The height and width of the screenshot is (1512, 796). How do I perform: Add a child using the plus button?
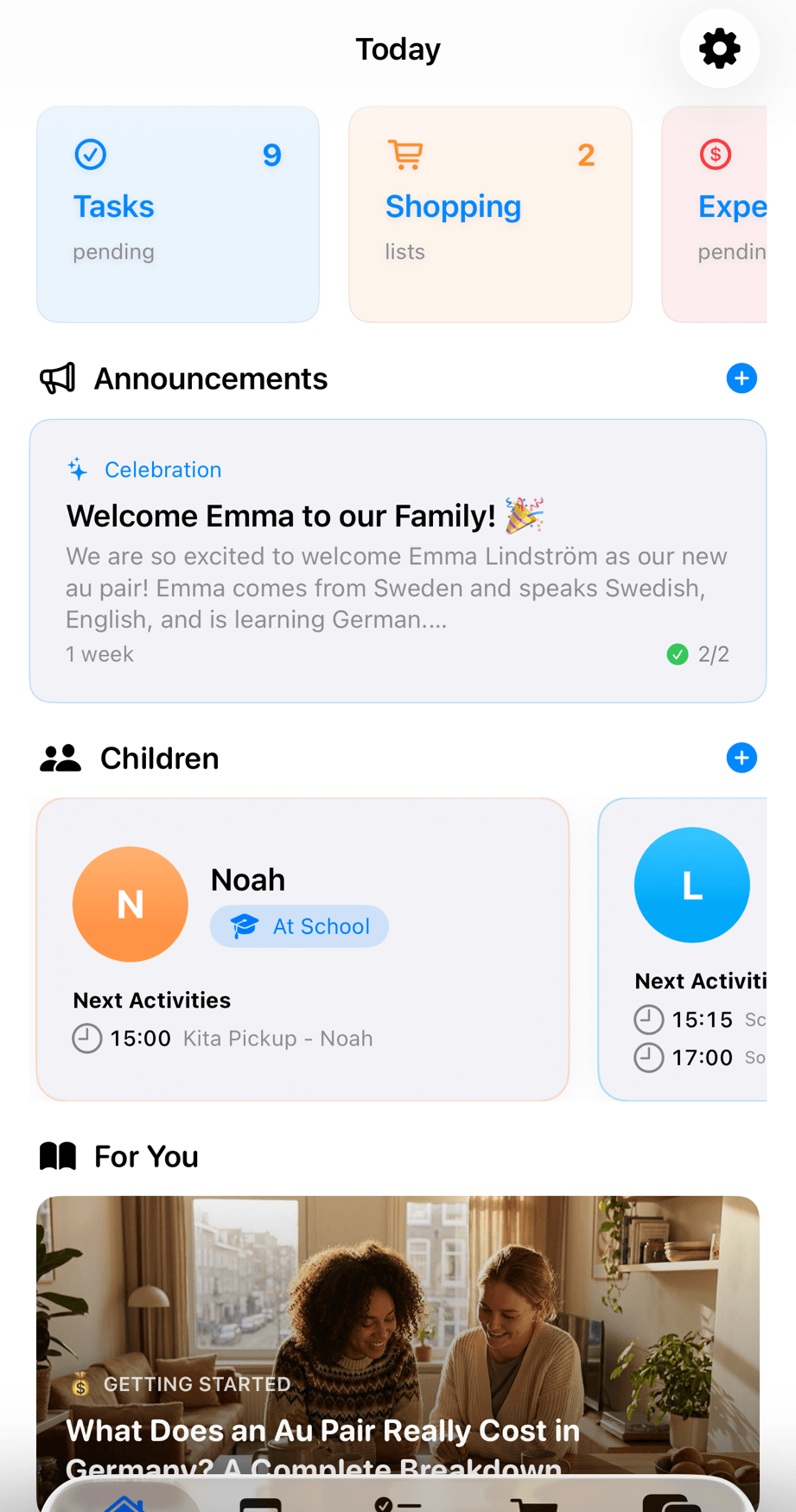click(742, 758)
